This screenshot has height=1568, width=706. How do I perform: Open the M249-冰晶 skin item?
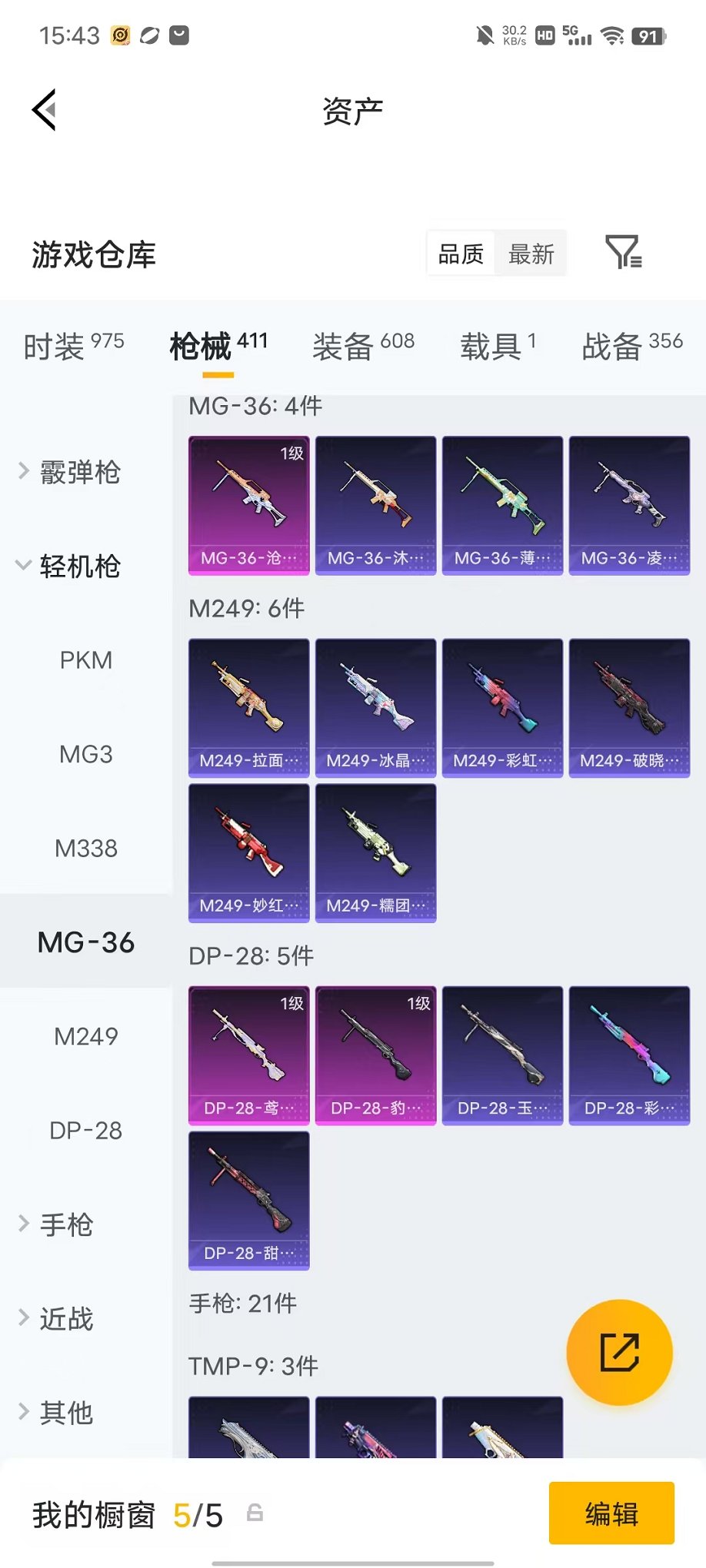tap(376, 708)
